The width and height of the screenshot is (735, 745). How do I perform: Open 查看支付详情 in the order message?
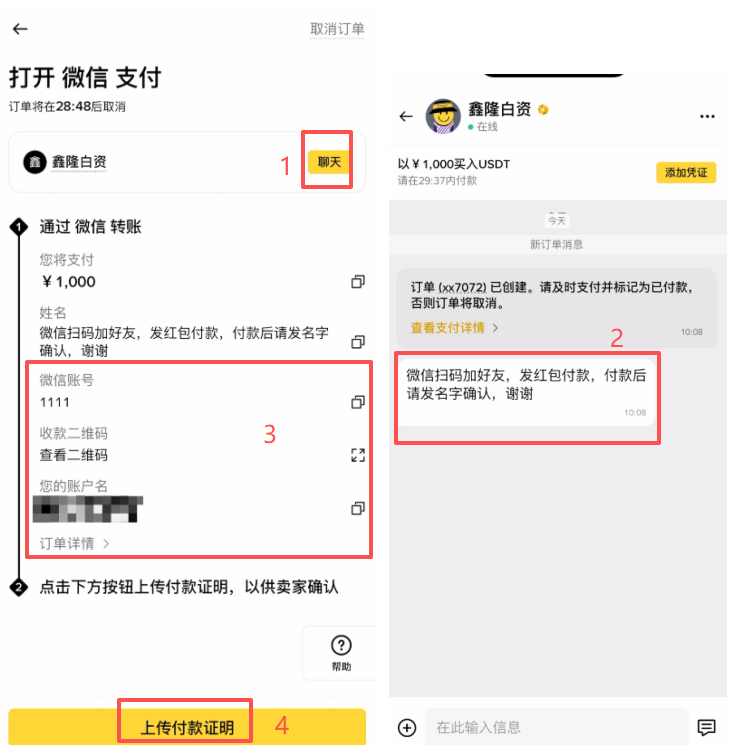click(x=454, y=327)
